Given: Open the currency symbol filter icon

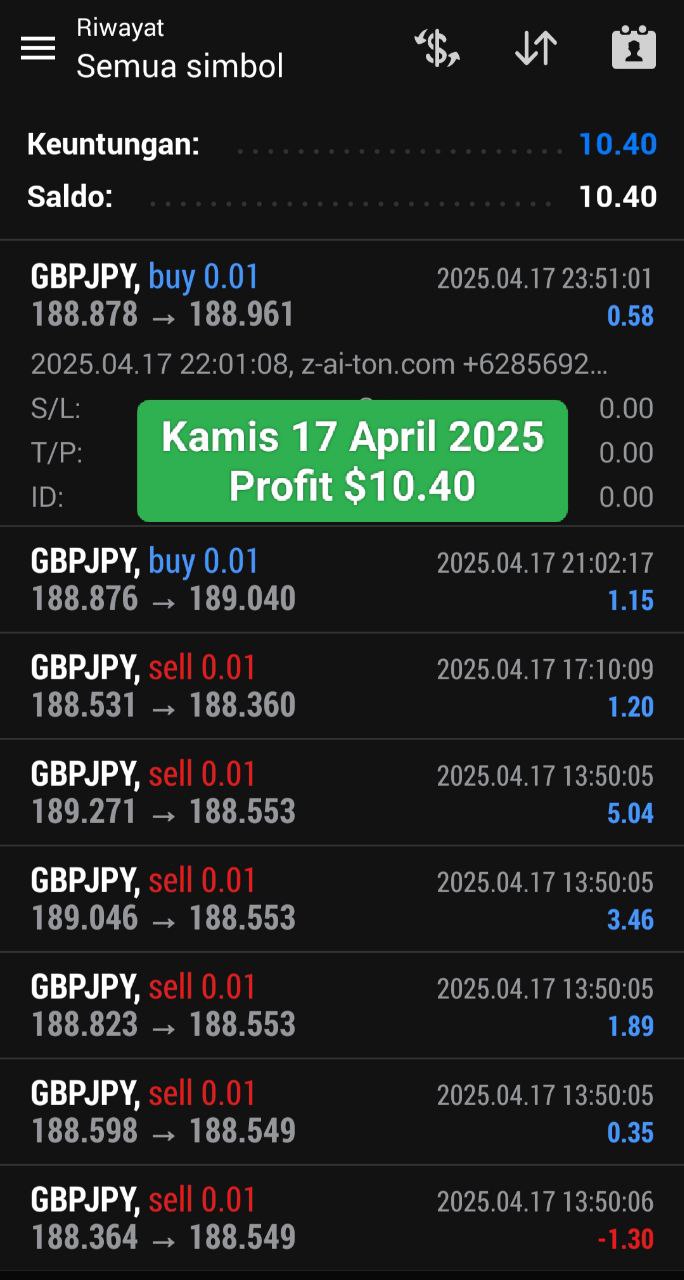Looking at the screenshot, I should [x=437, y=48].
